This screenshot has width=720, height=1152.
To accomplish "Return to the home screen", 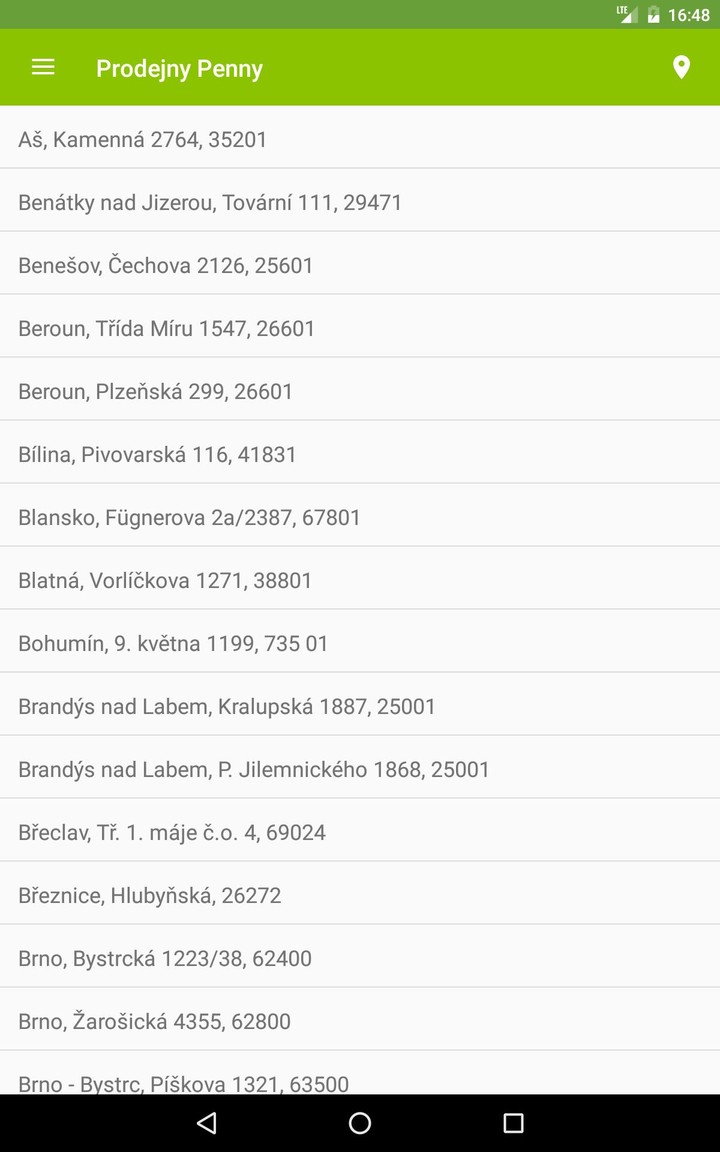I will pos(360,1123).
